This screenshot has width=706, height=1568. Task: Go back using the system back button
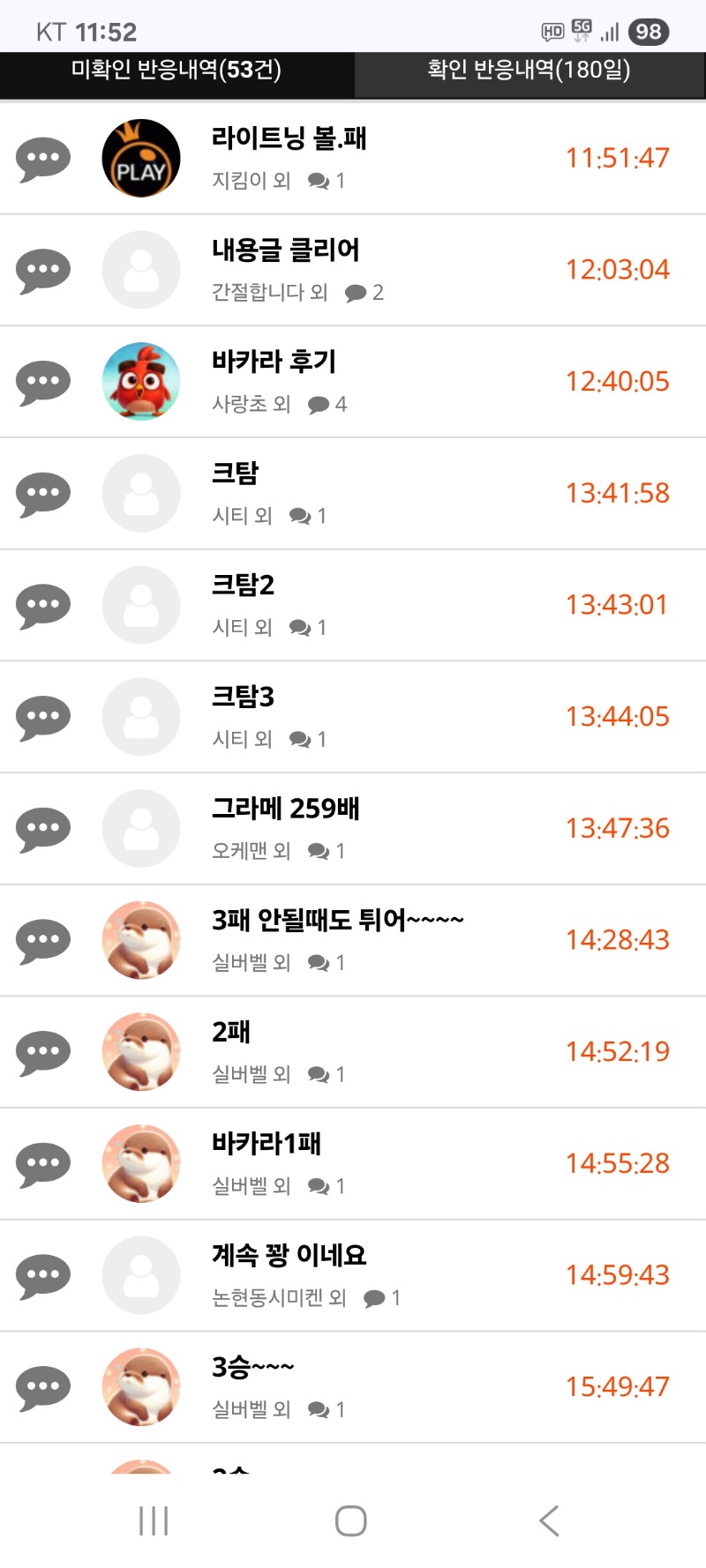point(549,1520)
